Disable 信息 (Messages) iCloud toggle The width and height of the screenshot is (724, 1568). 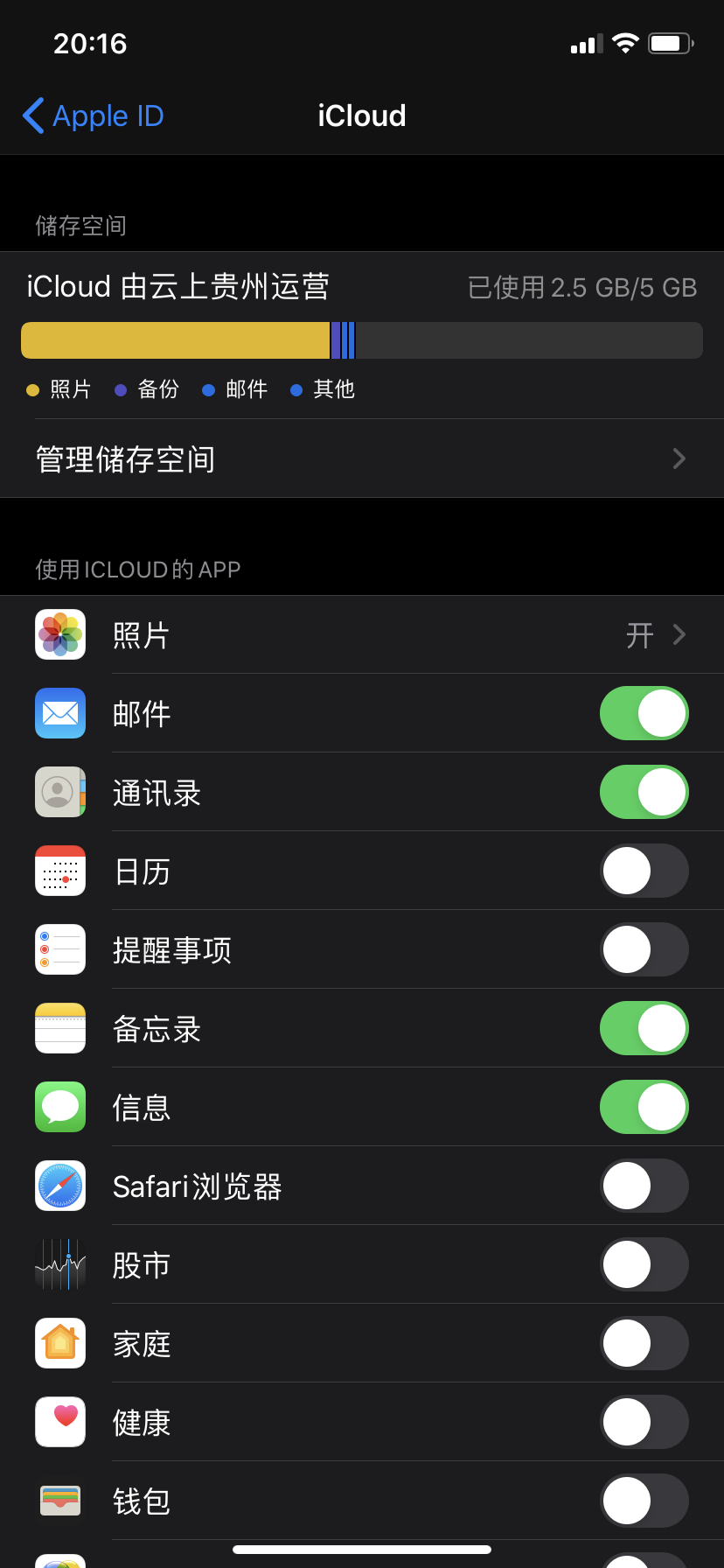(x=644, y=1108)
